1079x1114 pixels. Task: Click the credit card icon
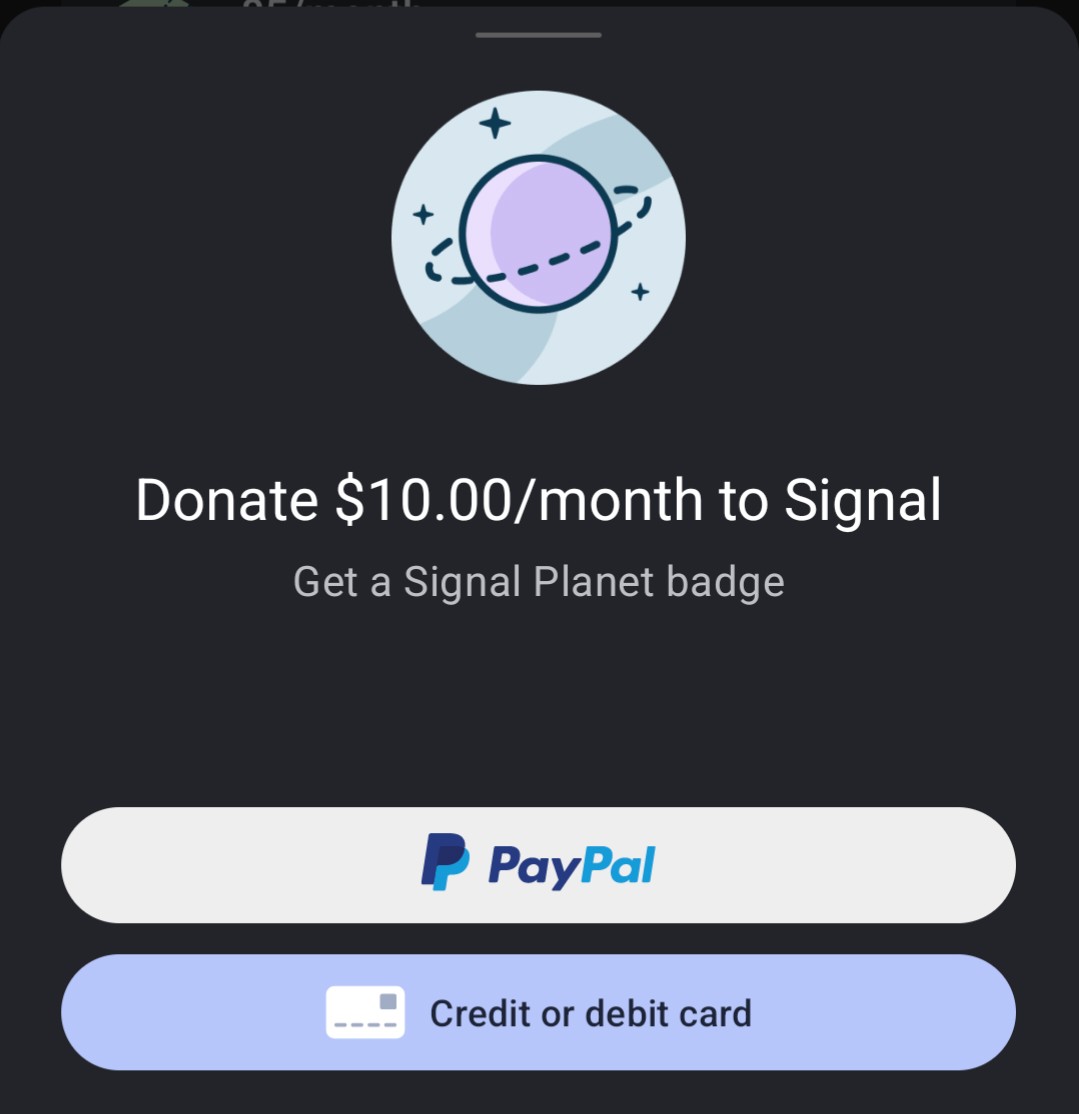tap(365, 1011)
